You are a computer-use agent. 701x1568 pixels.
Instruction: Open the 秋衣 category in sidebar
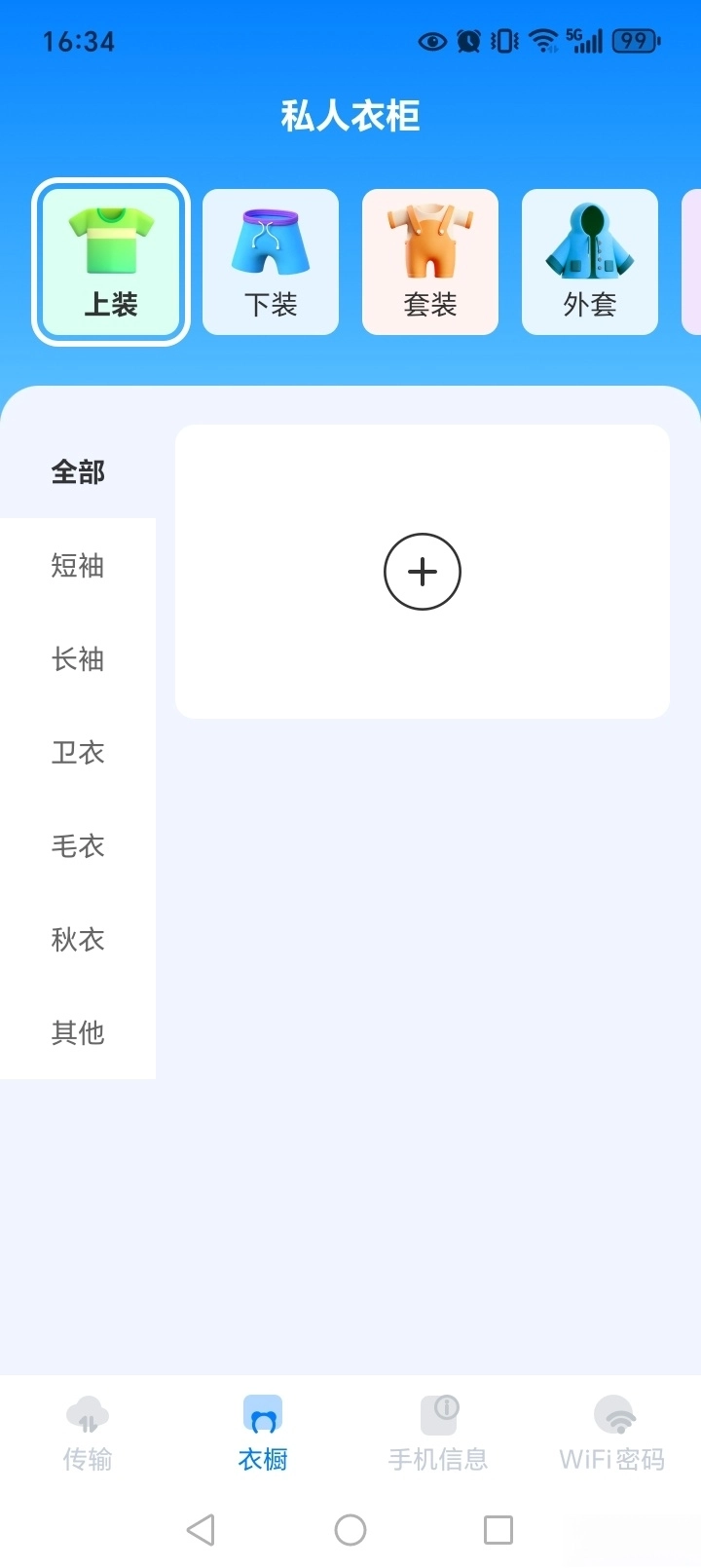point(77,940)
